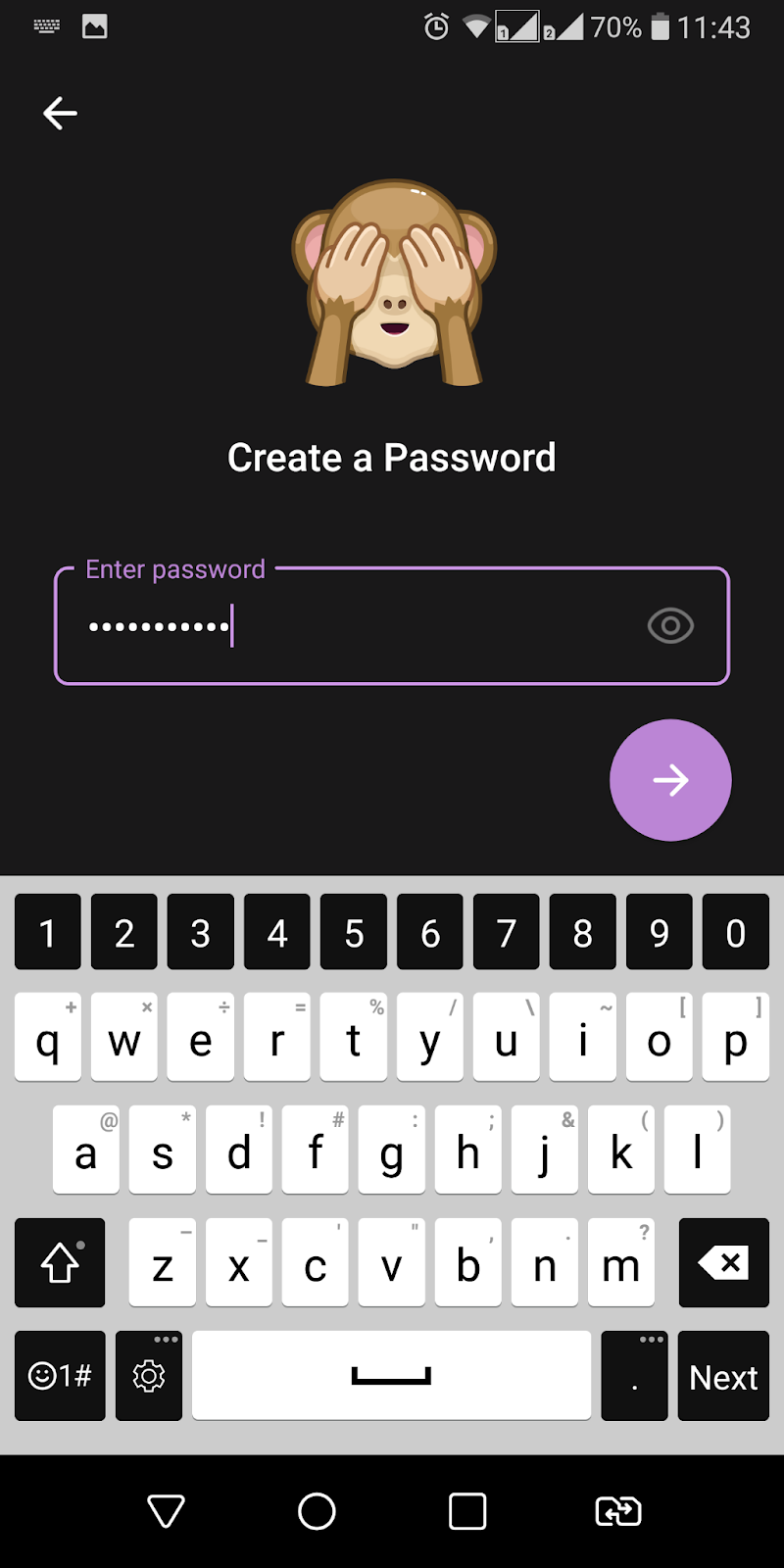
Task: Open keyboard settings gear
Action: click(149, 1377)
